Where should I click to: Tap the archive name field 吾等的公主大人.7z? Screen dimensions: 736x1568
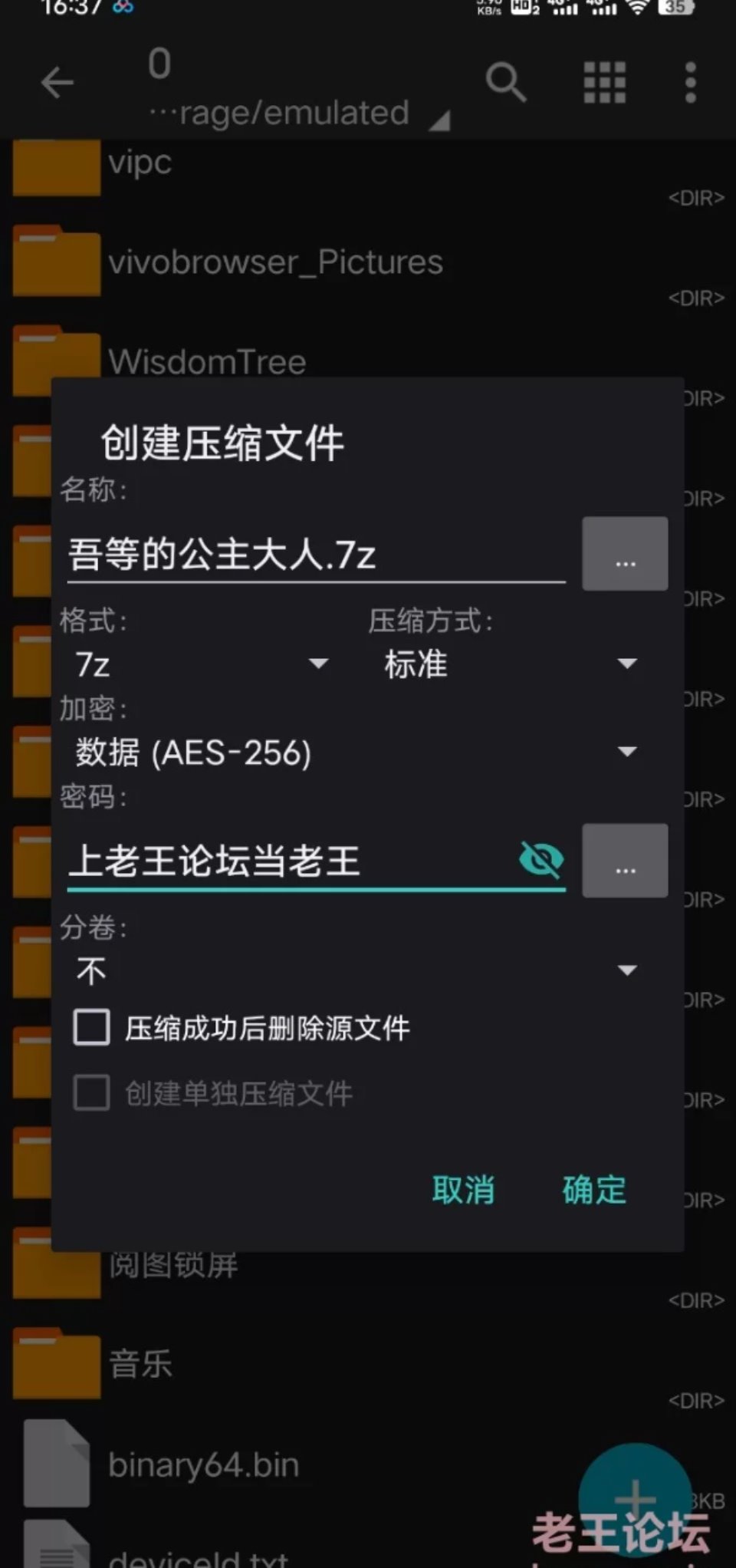tap(314, 554)
